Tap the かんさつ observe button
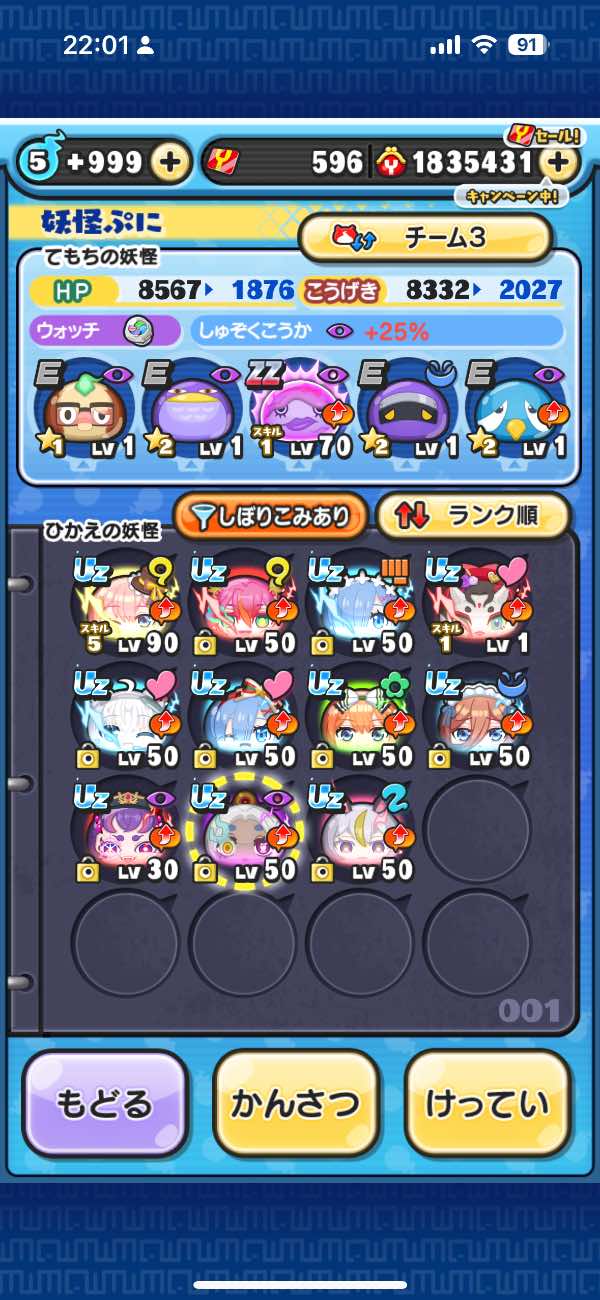 pos(296,1104)
